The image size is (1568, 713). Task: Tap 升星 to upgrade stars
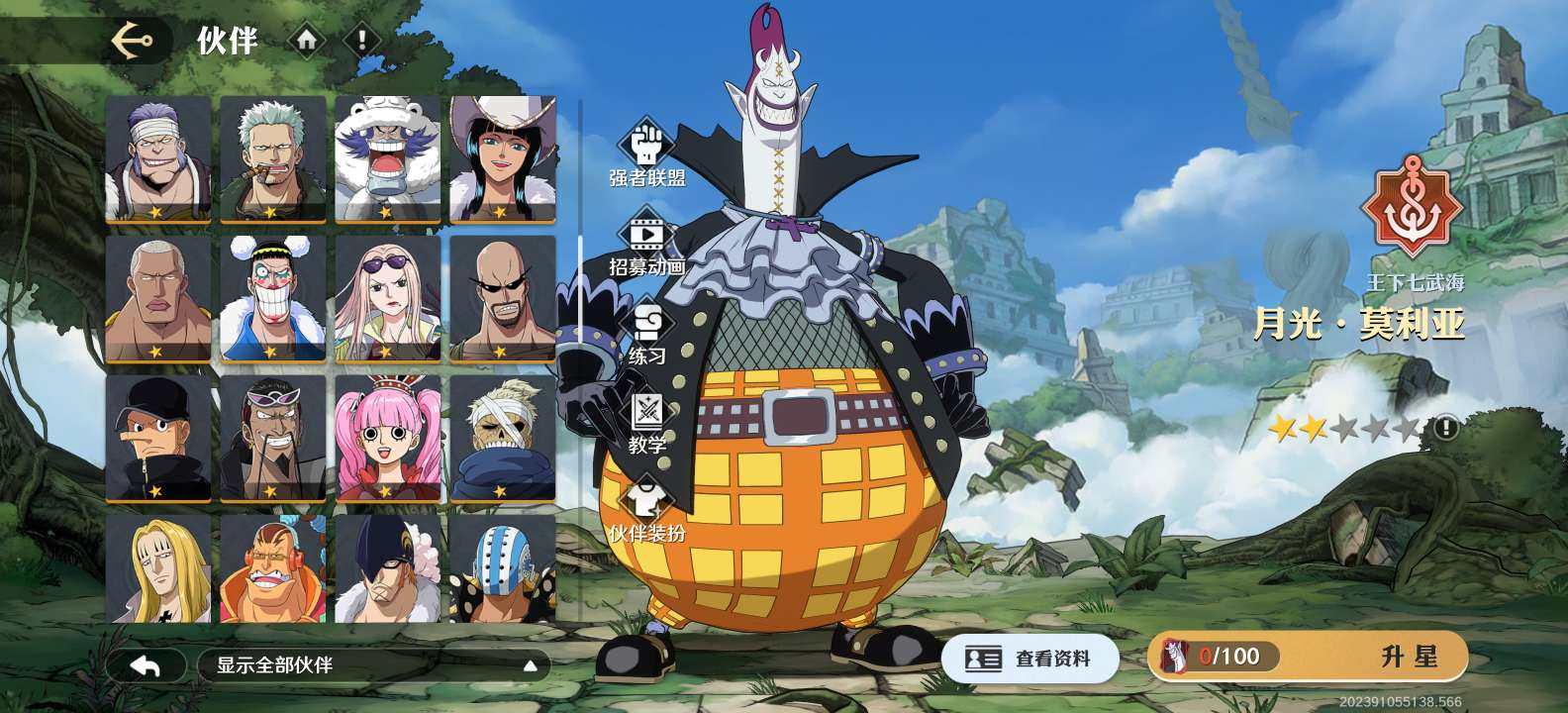point(1408,657)
